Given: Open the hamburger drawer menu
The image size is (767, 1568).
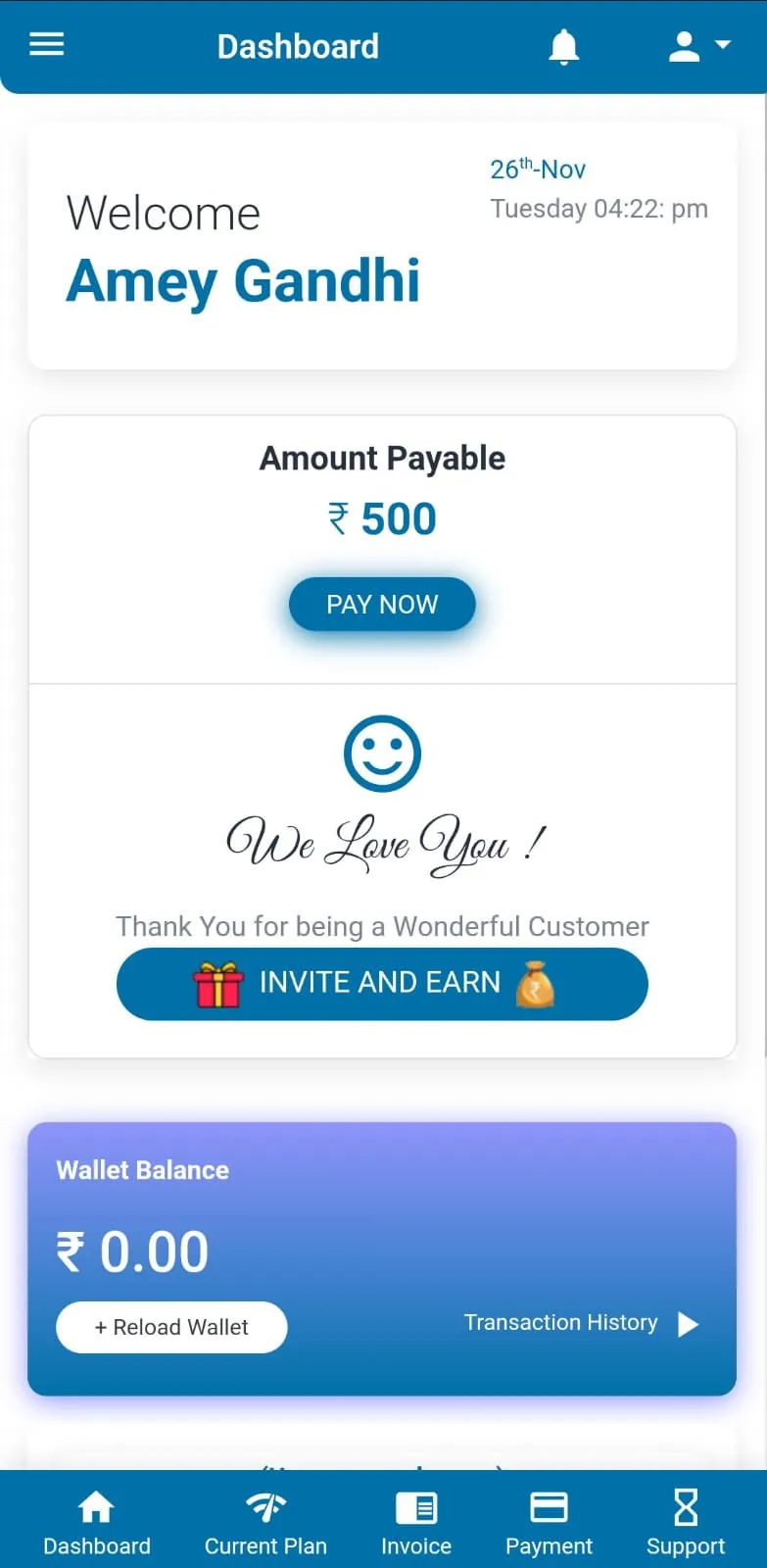Looking at the screenshot, I should coord(46,44).
